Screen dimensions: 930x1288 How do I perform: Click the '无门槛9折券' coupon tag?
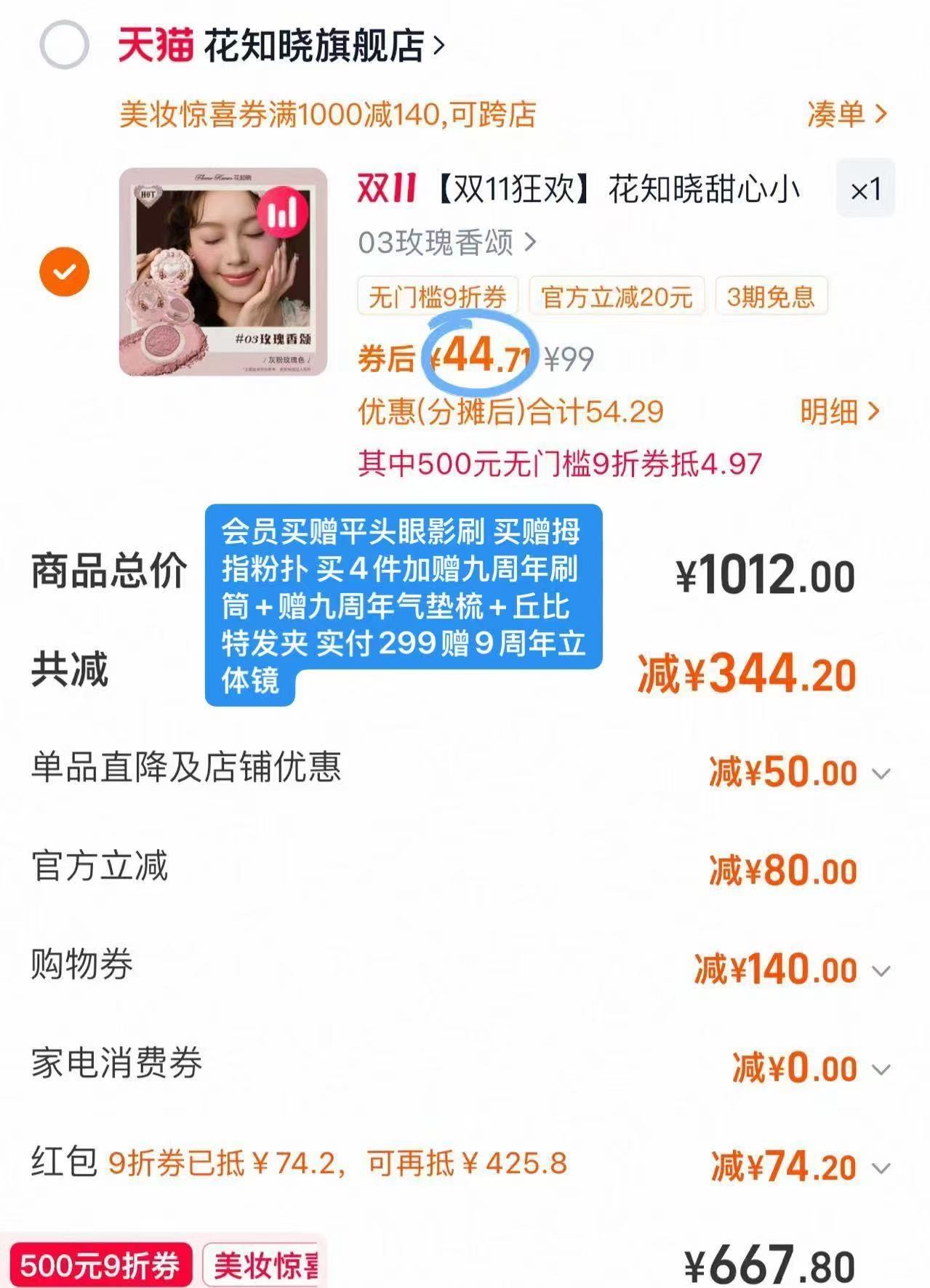click(x=435, y=296)
